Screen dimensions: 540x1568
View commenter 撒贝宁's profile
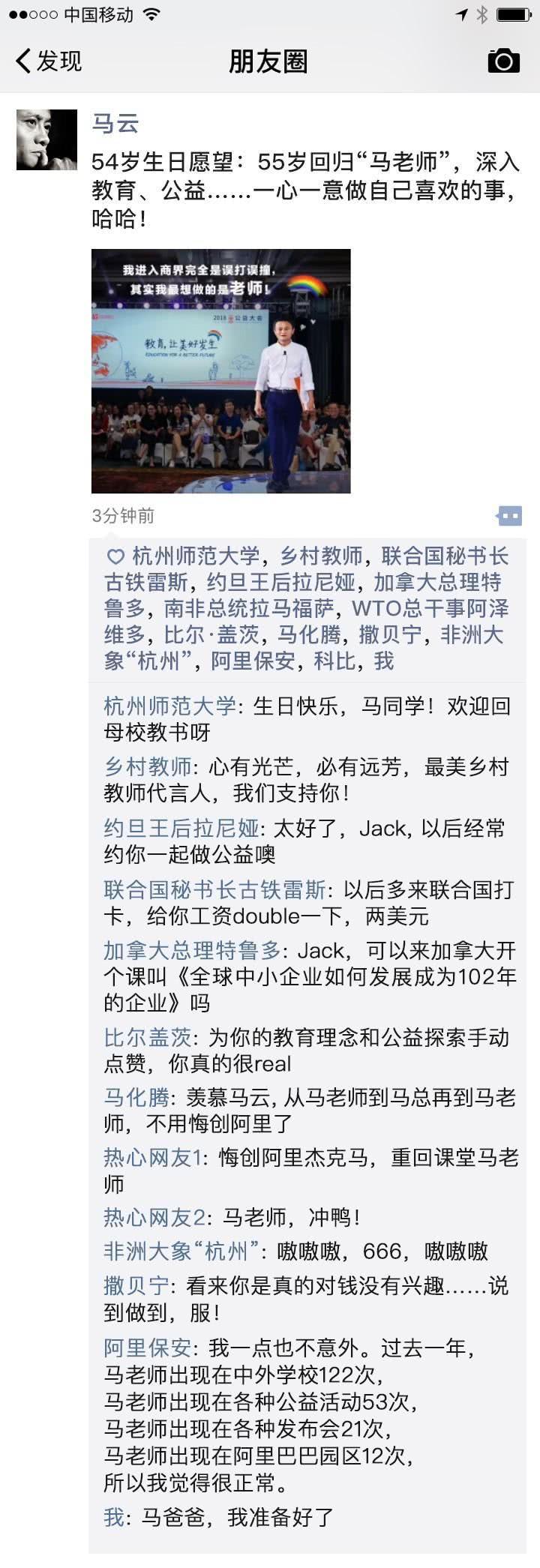pos(136,1285)
